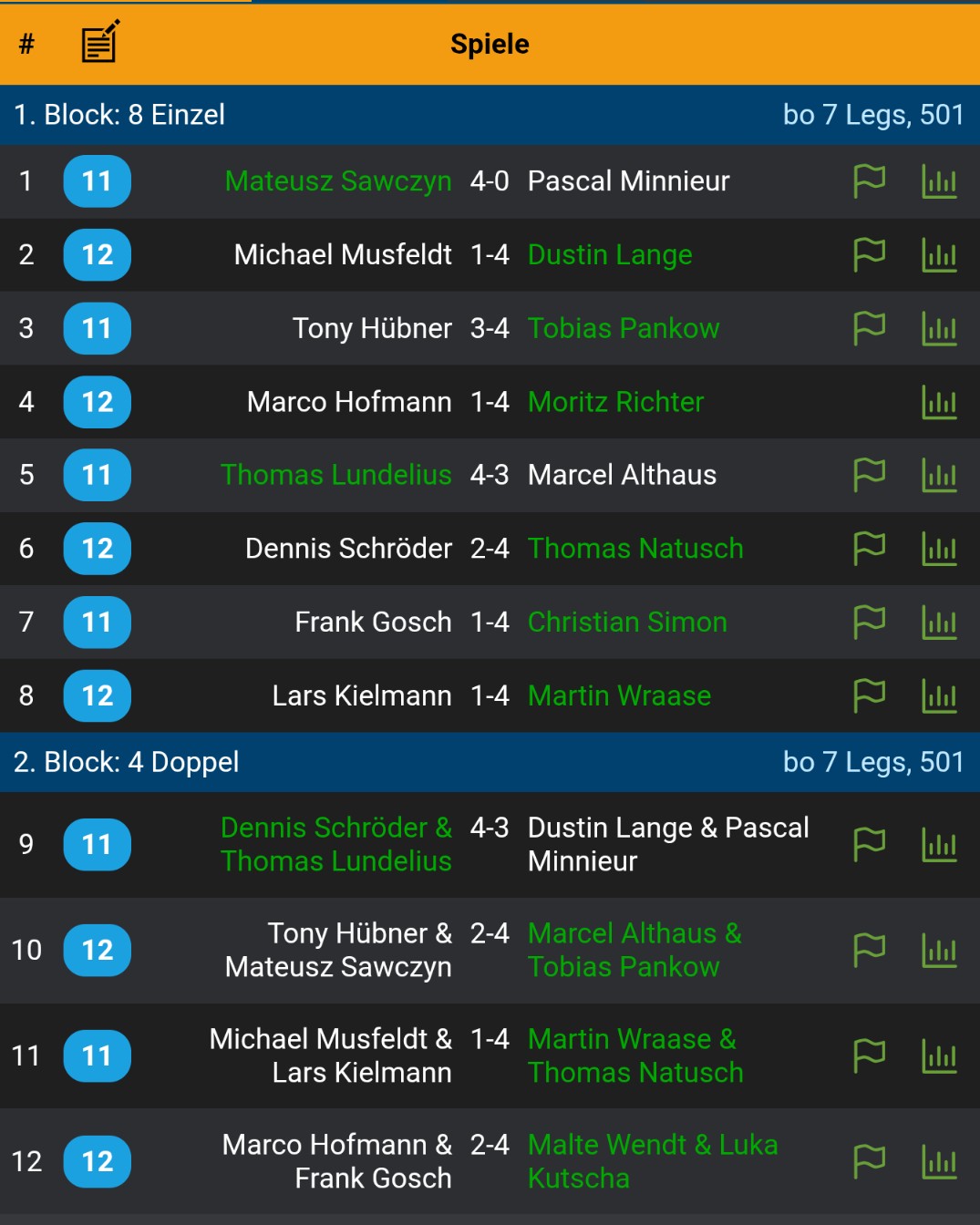
Task: Tap board 12 badge in match 2
Action: (97, 255)
